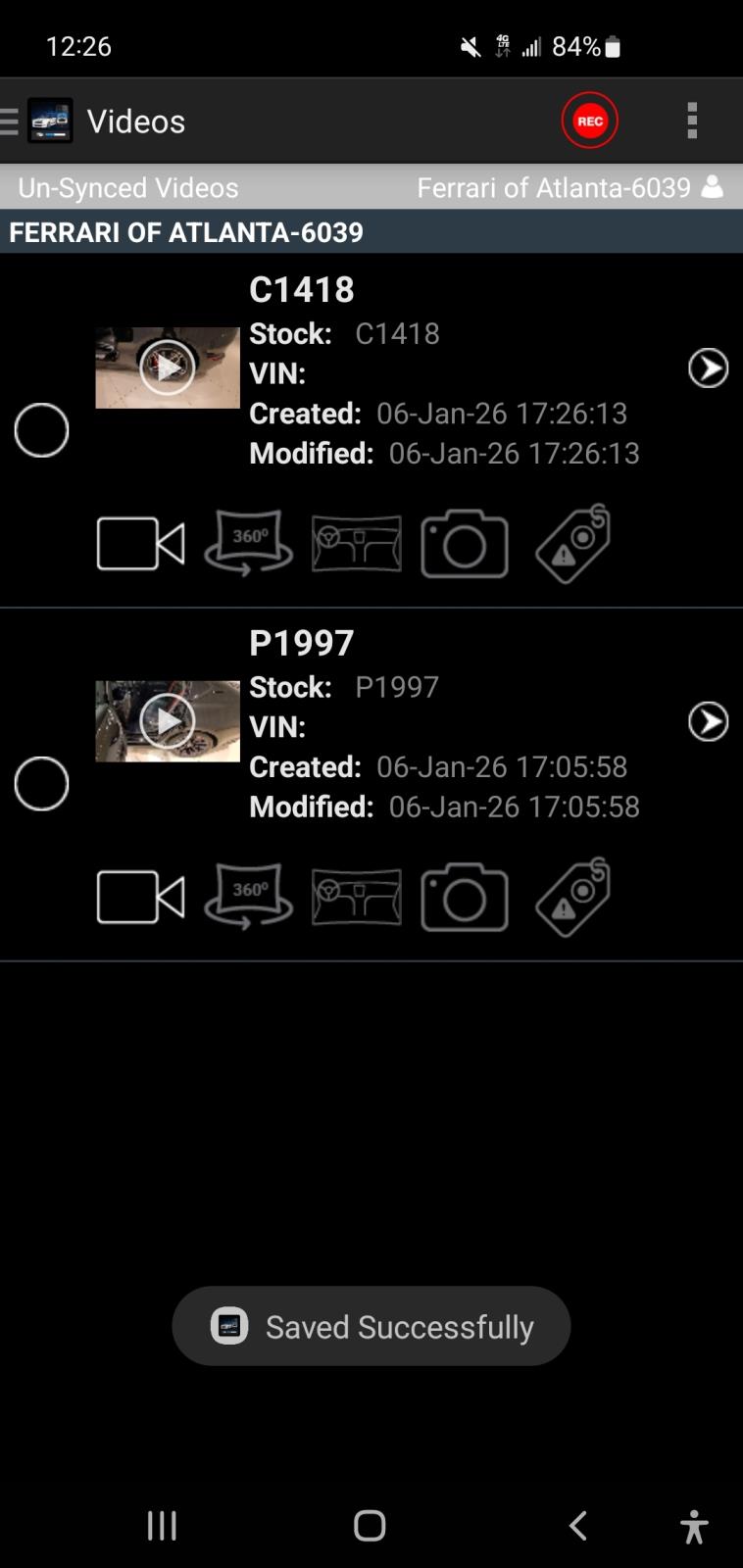Screen dimensions: 743x1568
Task: Start a new recording with REC
Action: coord(589,121)
